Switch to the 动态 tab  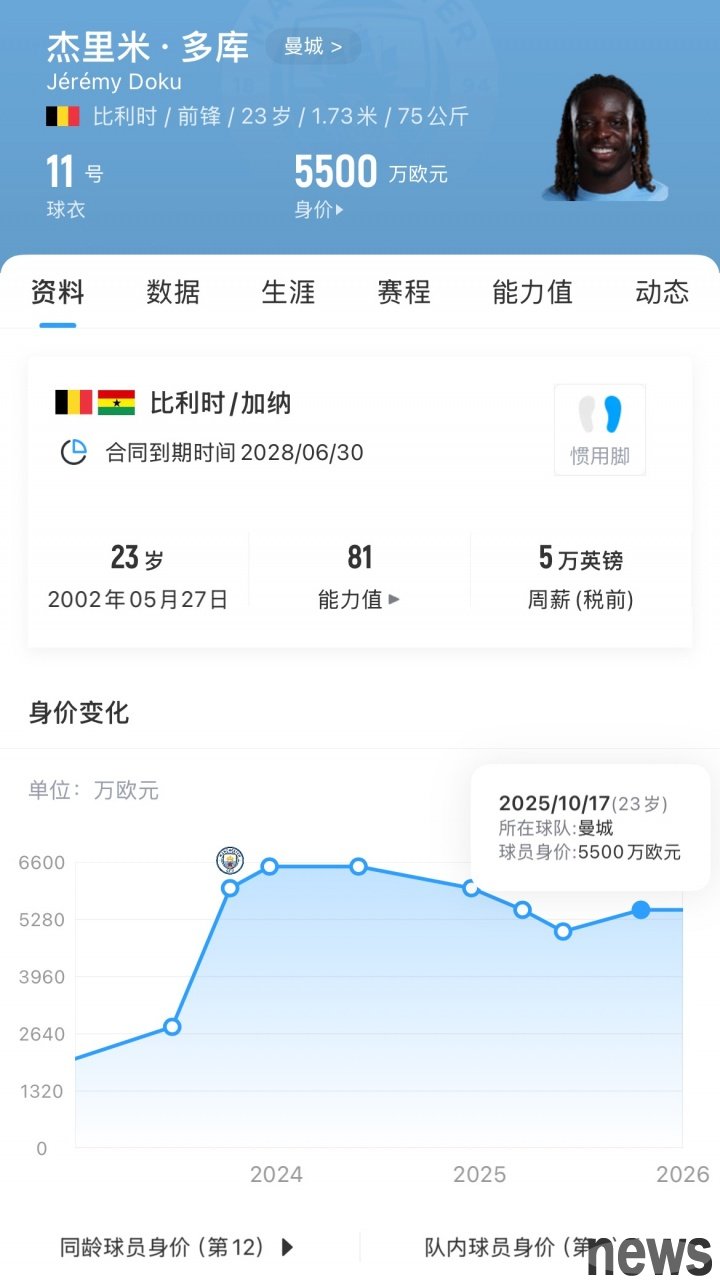[661, 292]
